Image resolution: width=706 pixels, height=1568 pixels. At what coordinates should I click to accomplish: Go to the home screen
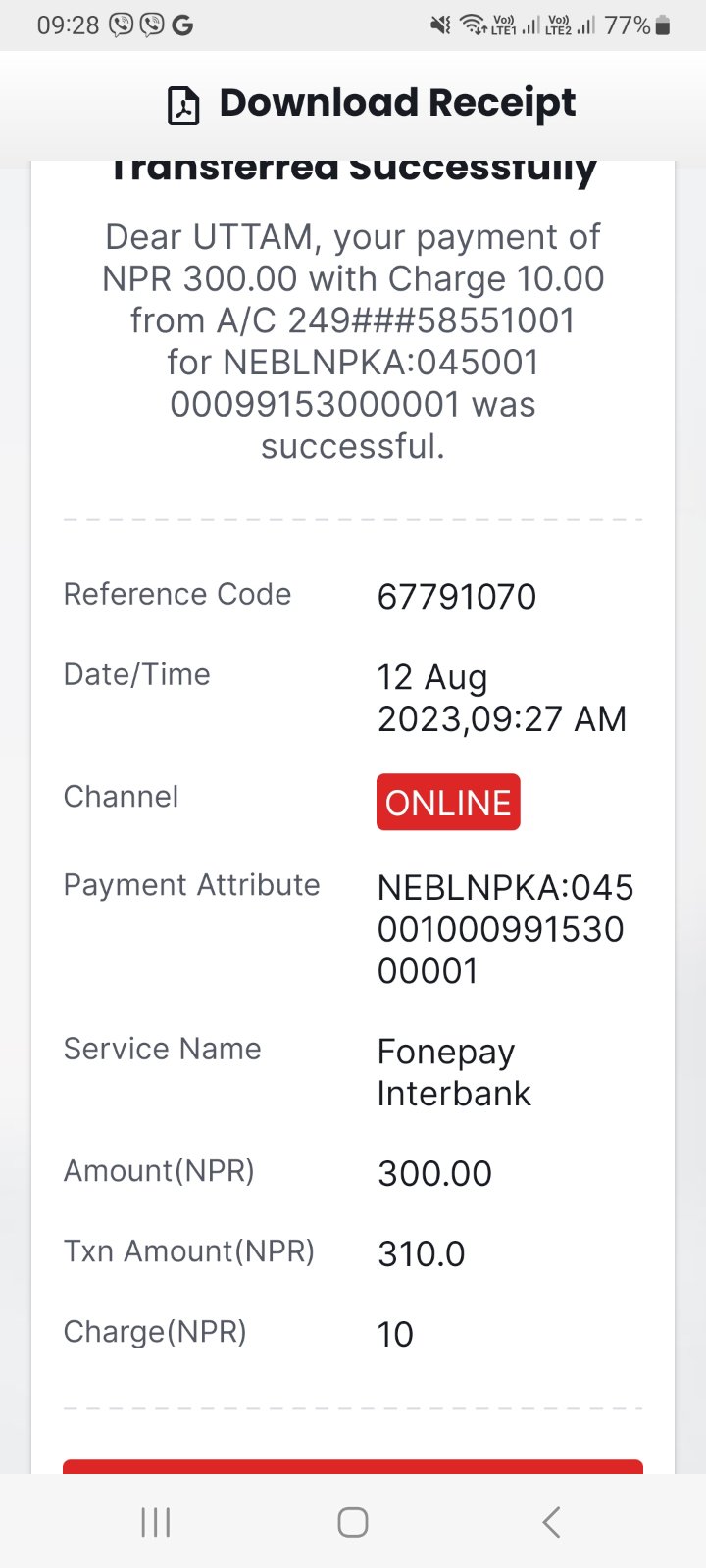(353, 1522)
